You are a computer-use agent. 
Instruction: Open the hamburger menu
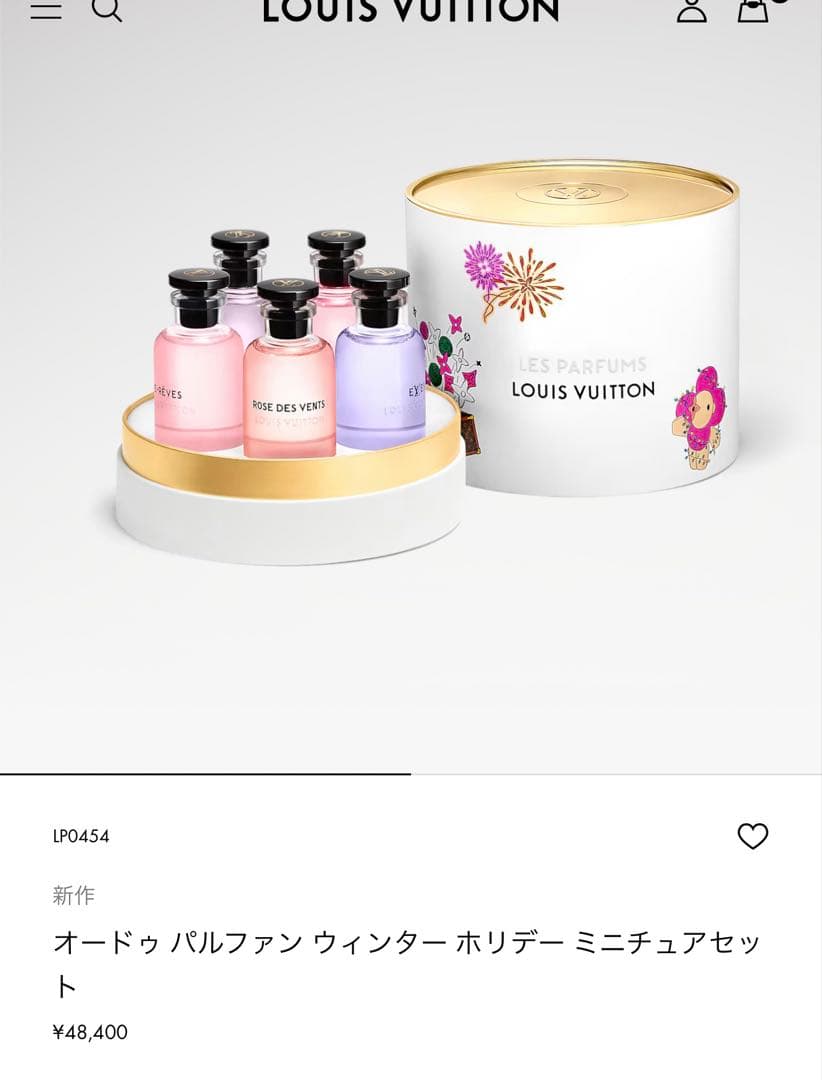tap(46, 9)
